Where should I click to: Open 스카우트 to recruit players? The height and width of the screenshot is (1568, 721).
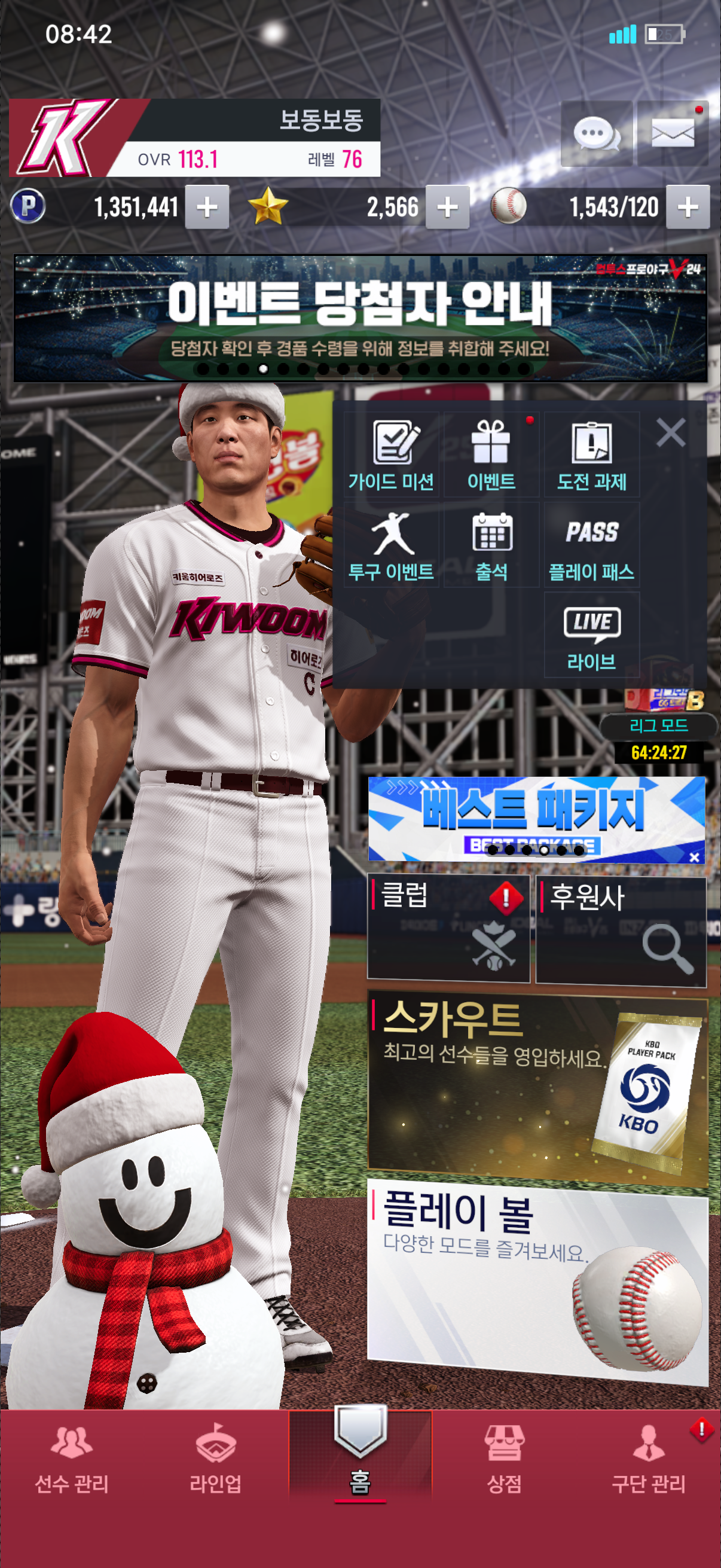click(537, 1090)
